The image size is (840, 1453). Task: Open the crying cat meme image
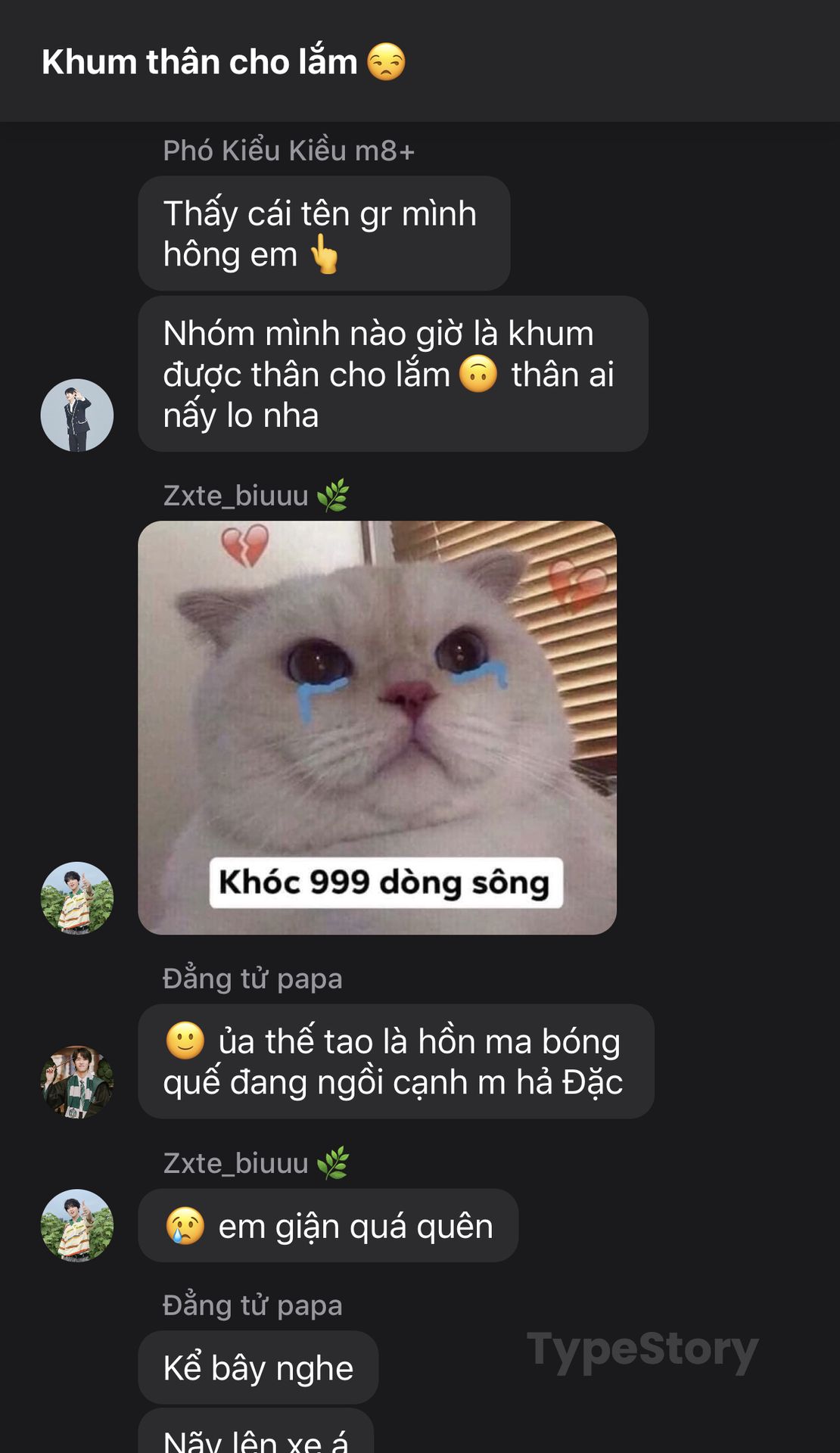377,727
